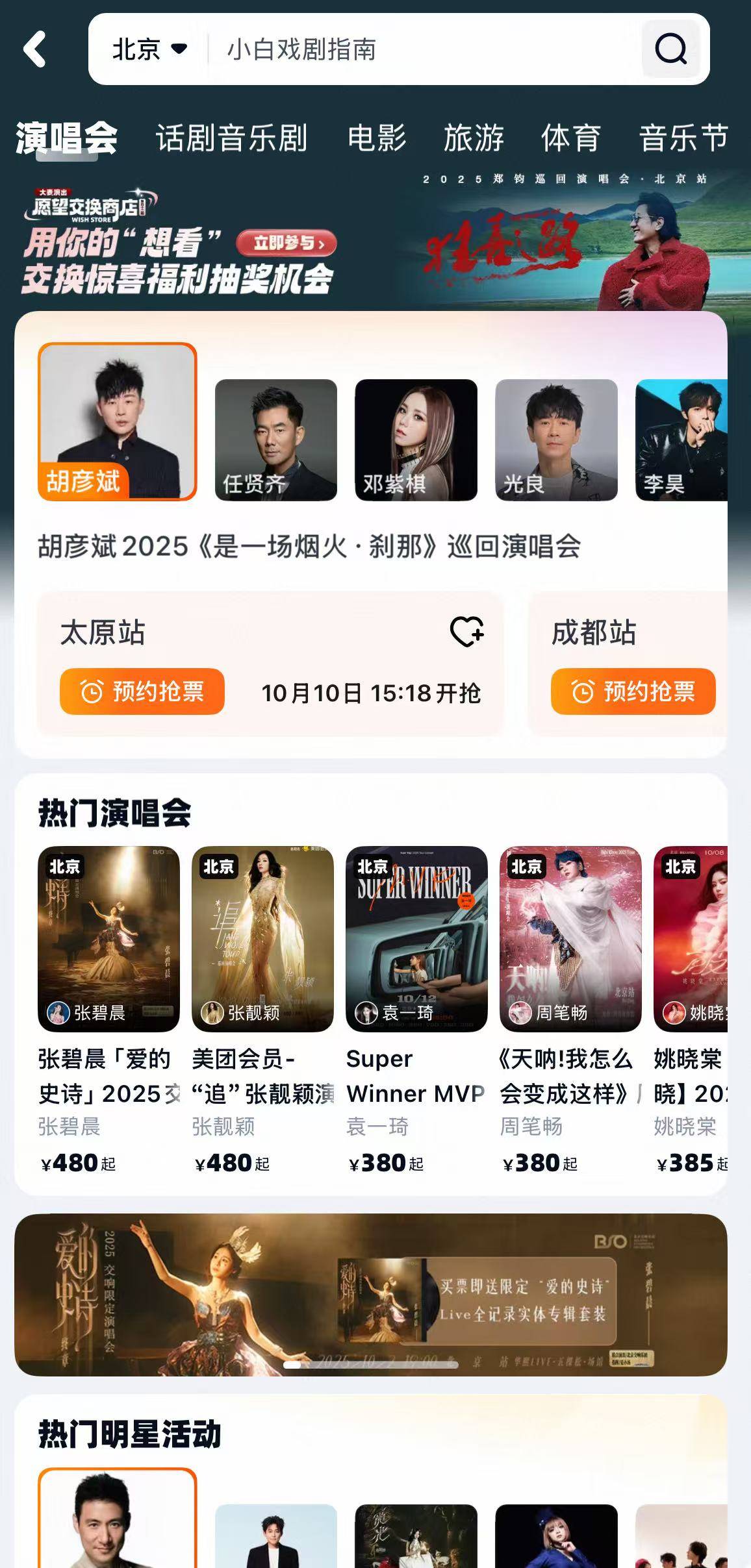The image size is (751, 1568).
Task: Go back using the top-left arrow
Action: pyautogui.click(x=35, y=49)
